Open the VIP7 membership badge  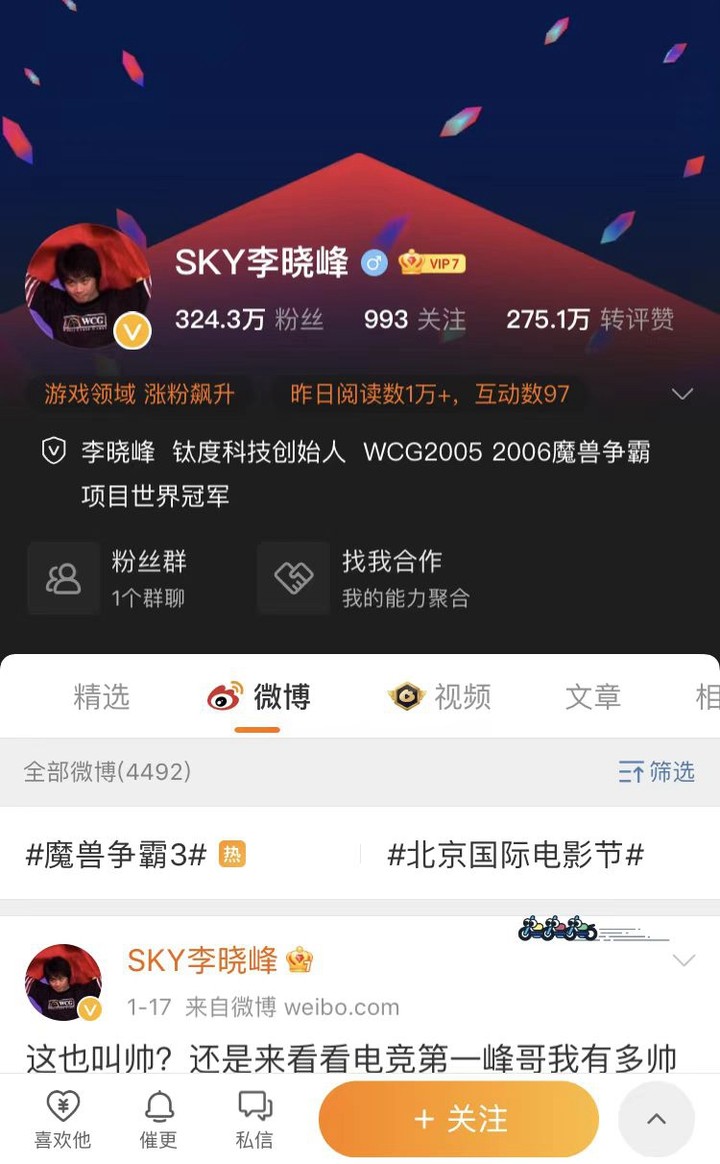tap(432, 263)
